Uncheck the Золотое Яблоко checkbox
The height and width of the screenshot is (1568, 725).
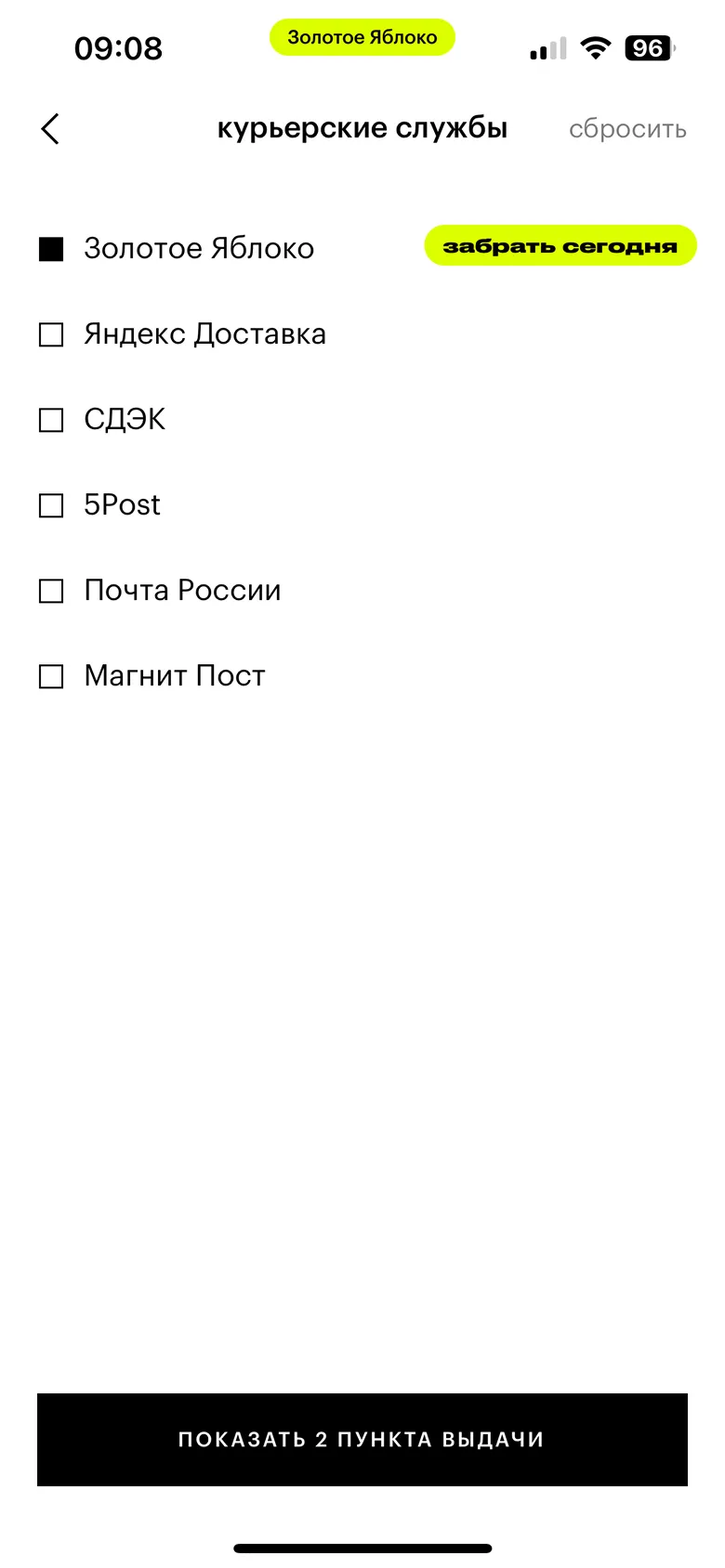point(51,249)
